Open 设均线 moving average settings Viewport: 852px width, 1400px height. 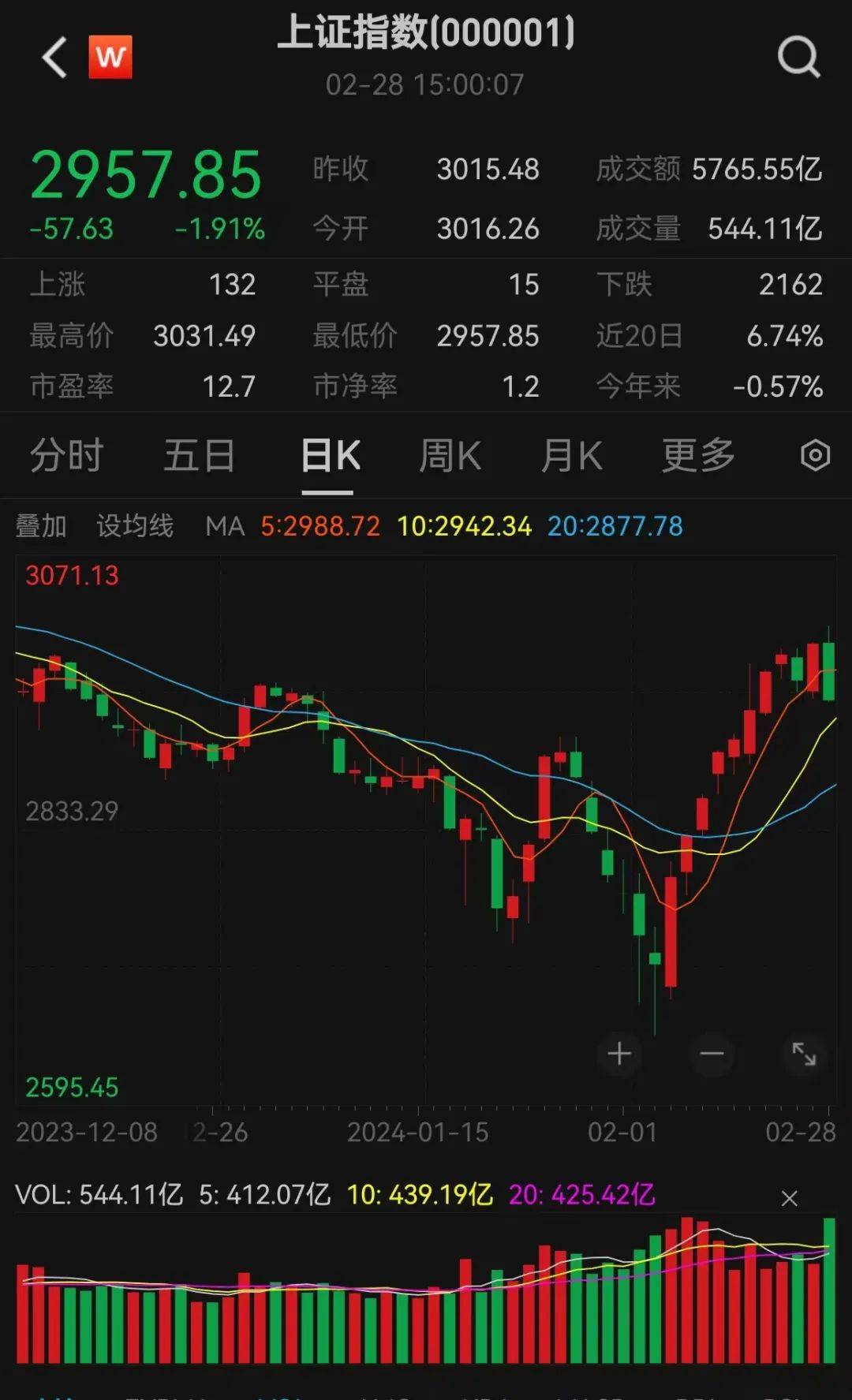click(135, 526)
